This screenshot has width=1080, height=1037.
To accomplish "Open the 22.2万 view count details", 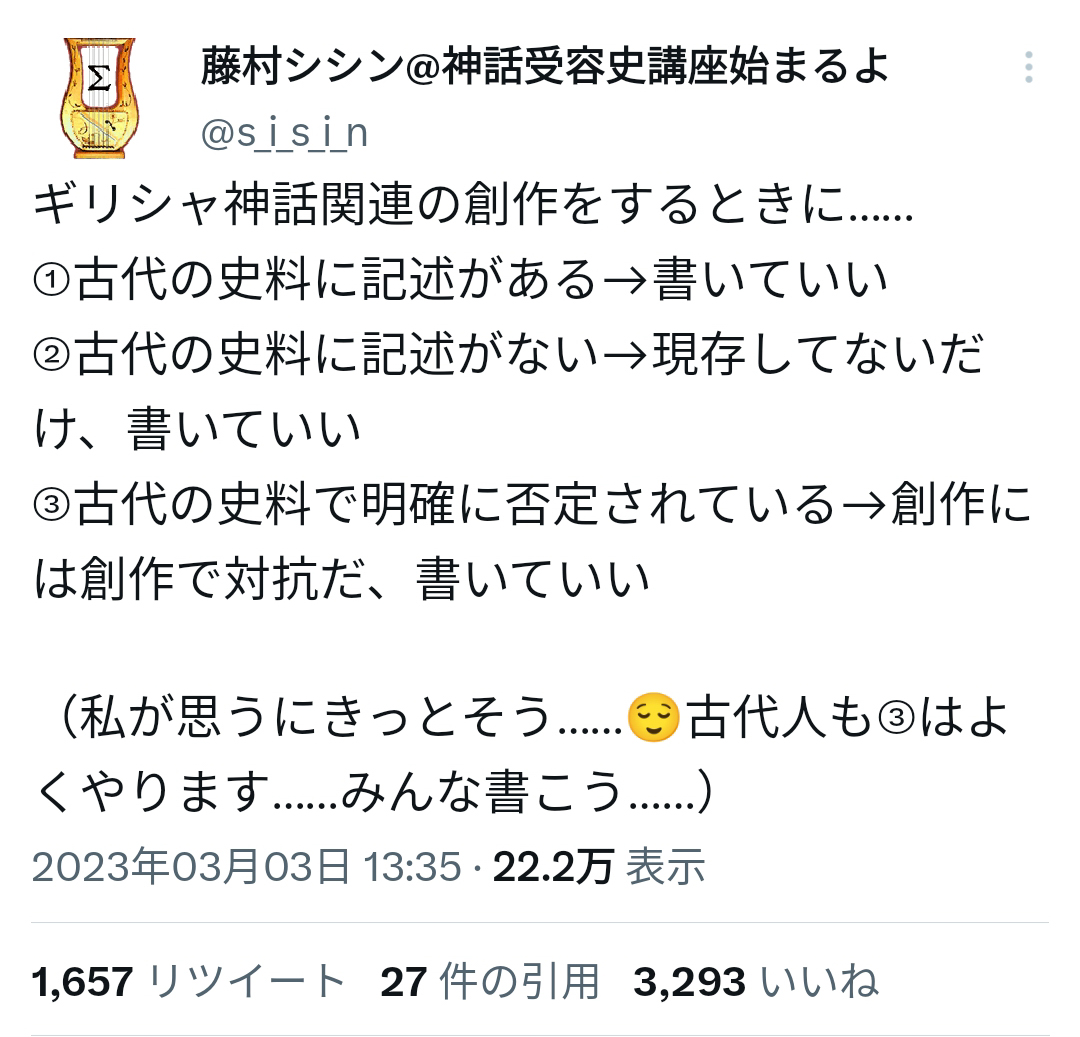I will pyautogui.click(x=599, y=866).
